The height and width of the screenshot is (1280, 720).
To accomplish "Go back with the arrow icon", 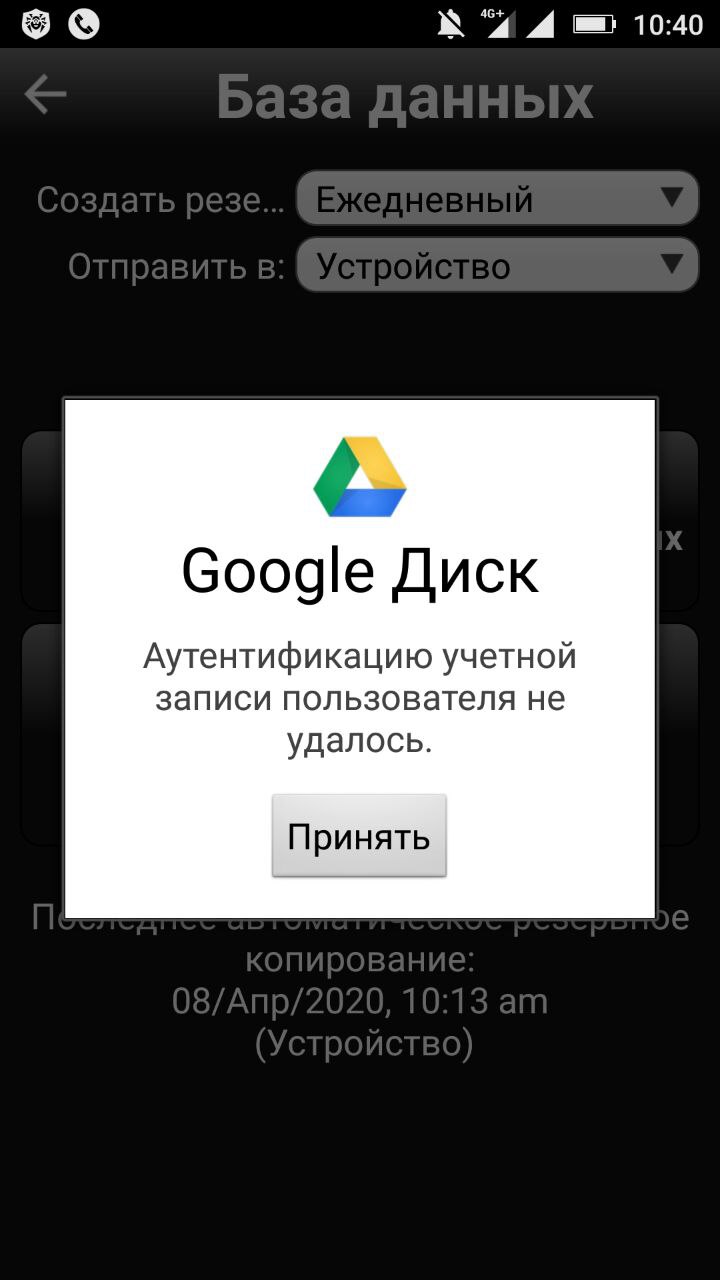I will pyautogui.click(x=45, y=96).
